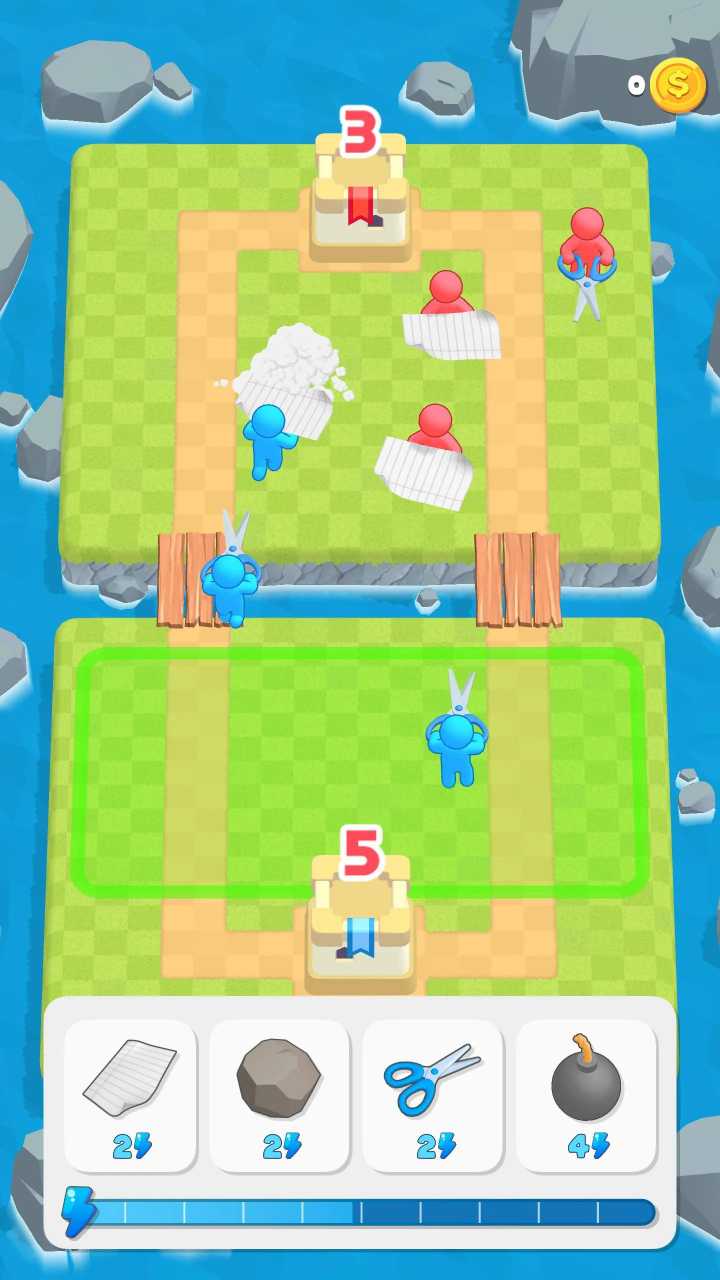Pick the bomb card costing 4 energy
The width and height of the screenshot is (720, 1280).
(x=586, y=1095)
